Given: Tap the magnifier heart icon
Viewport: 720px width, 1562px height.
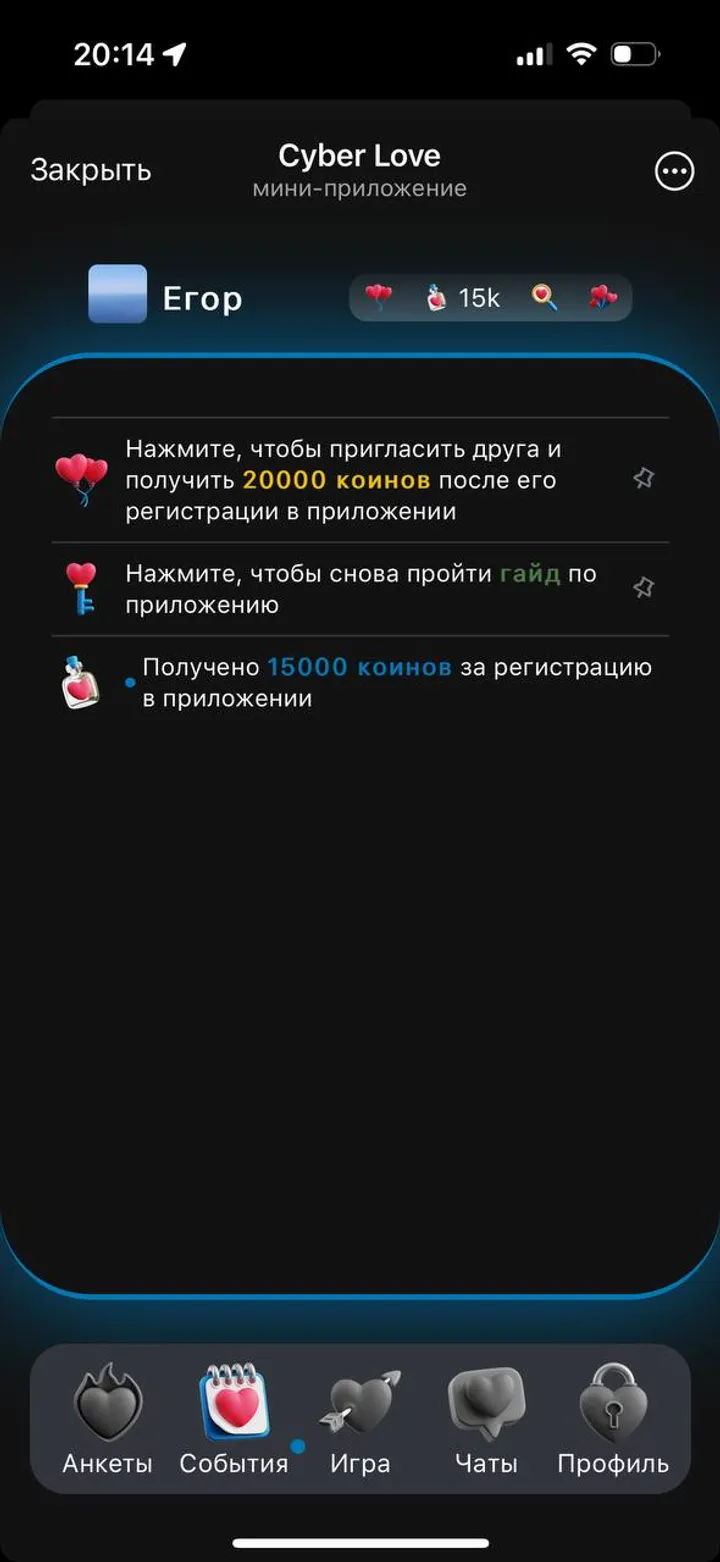Looking at the screenshot, I should 544,297.
